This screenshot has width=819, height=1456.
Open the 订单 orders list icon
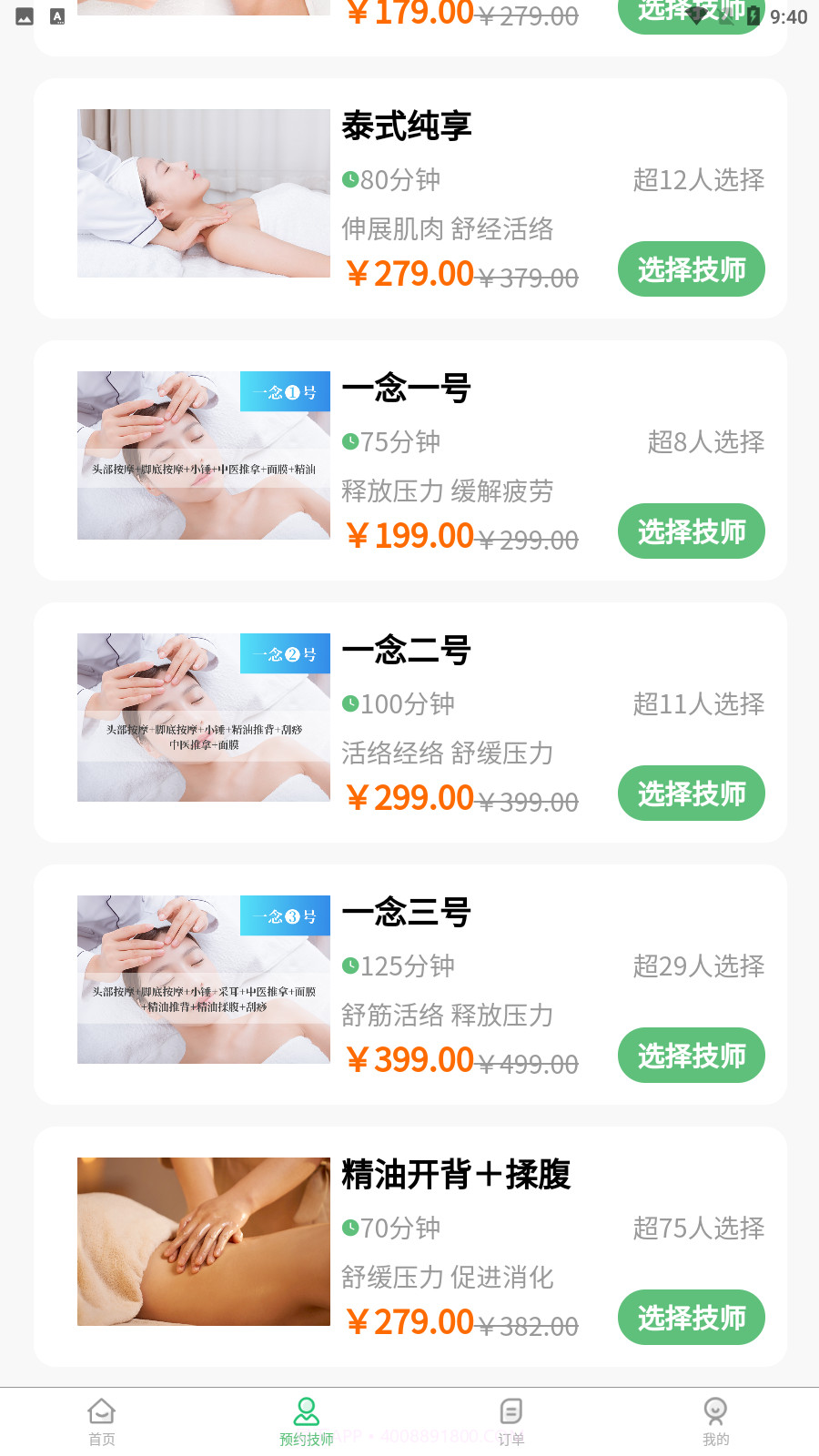pos(511,1409)
